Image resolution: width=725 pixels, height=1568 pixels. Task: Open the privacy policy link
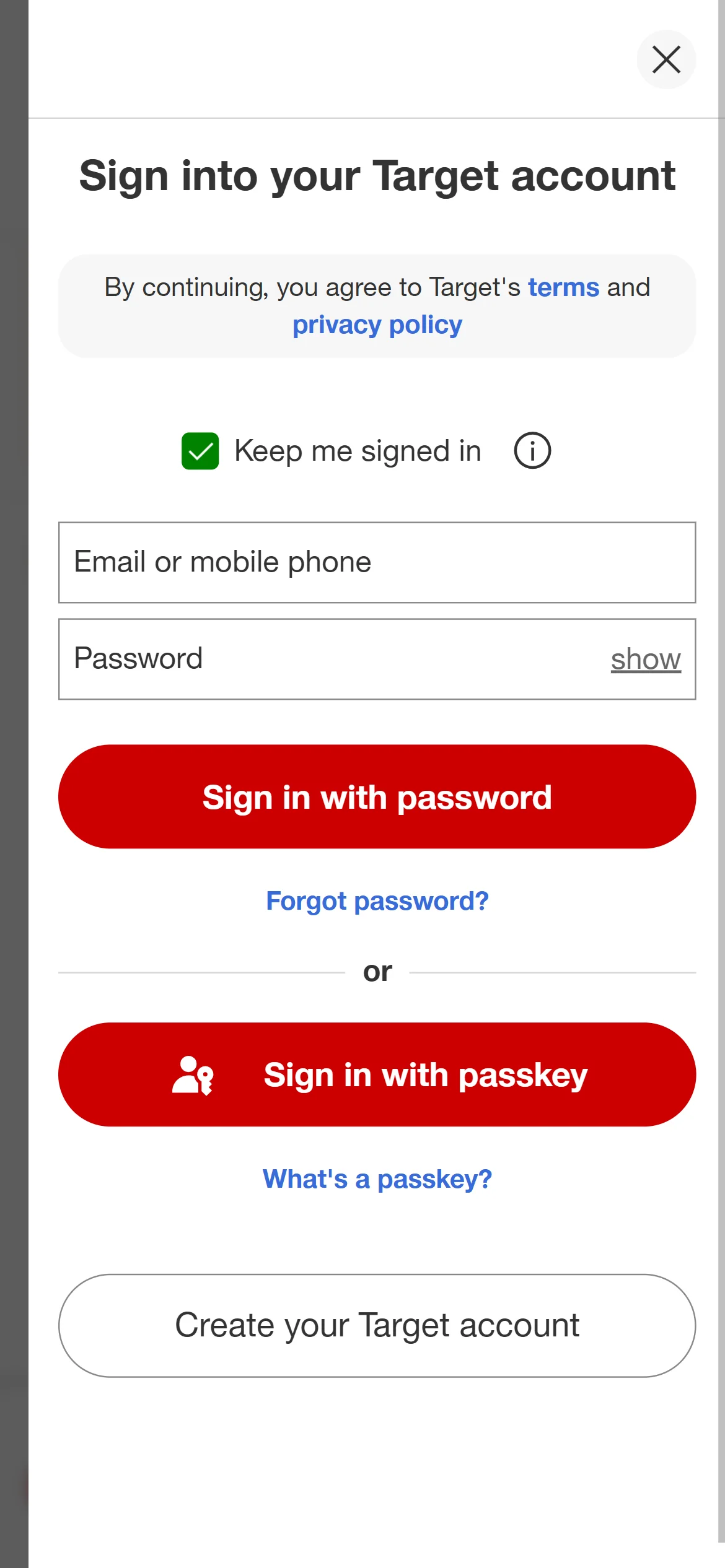coord(377,324)
